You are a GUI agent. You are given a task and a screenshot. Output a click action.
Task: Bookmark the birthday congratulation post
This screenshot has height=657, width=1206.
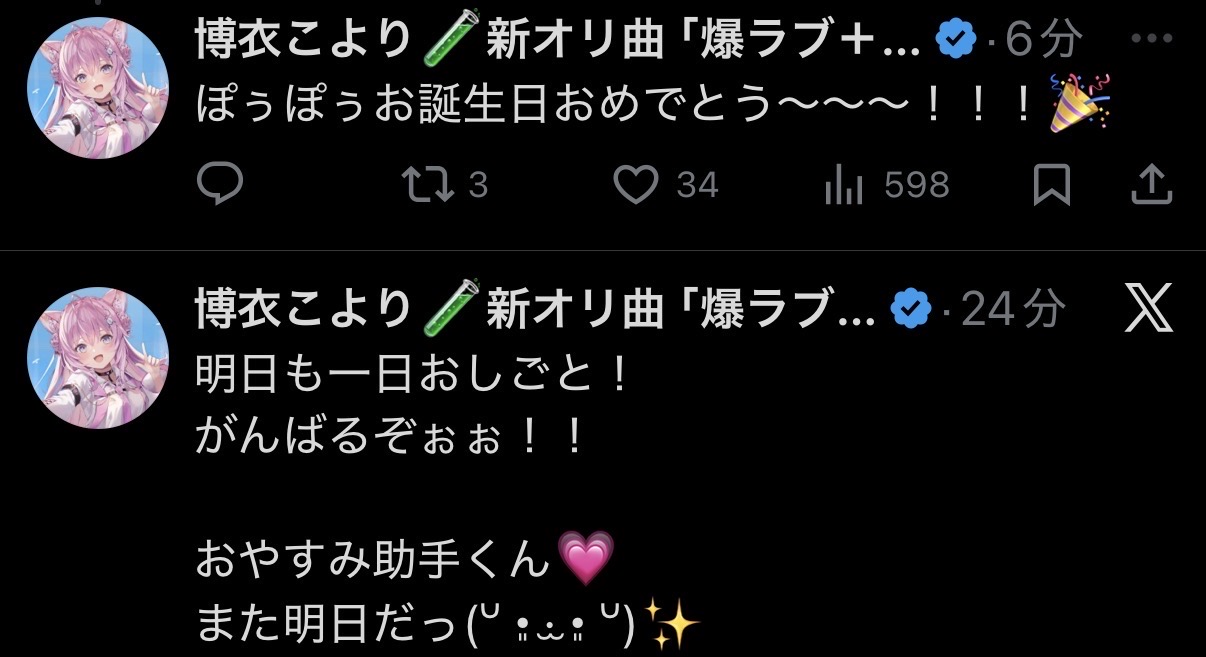point(1052,185)
